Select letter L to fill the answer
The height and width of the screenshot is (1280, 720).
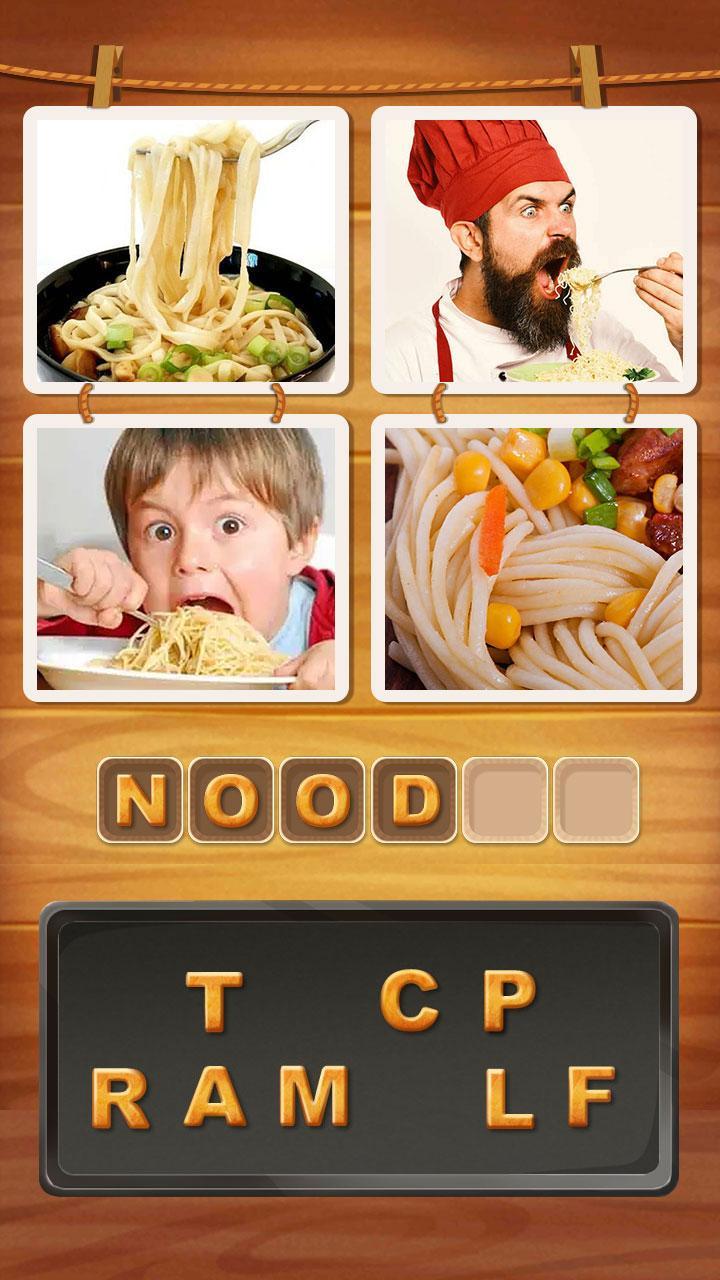pos(509,1097)
